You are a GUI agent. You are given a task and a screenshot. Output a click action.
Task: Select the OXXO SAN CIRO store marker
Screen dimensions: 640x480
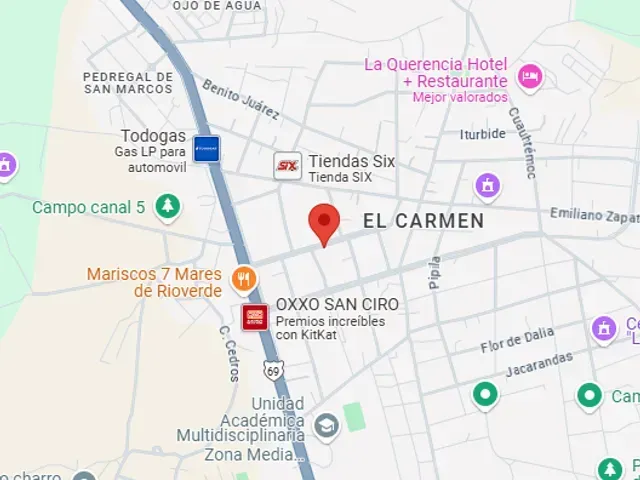coord(255,318)
